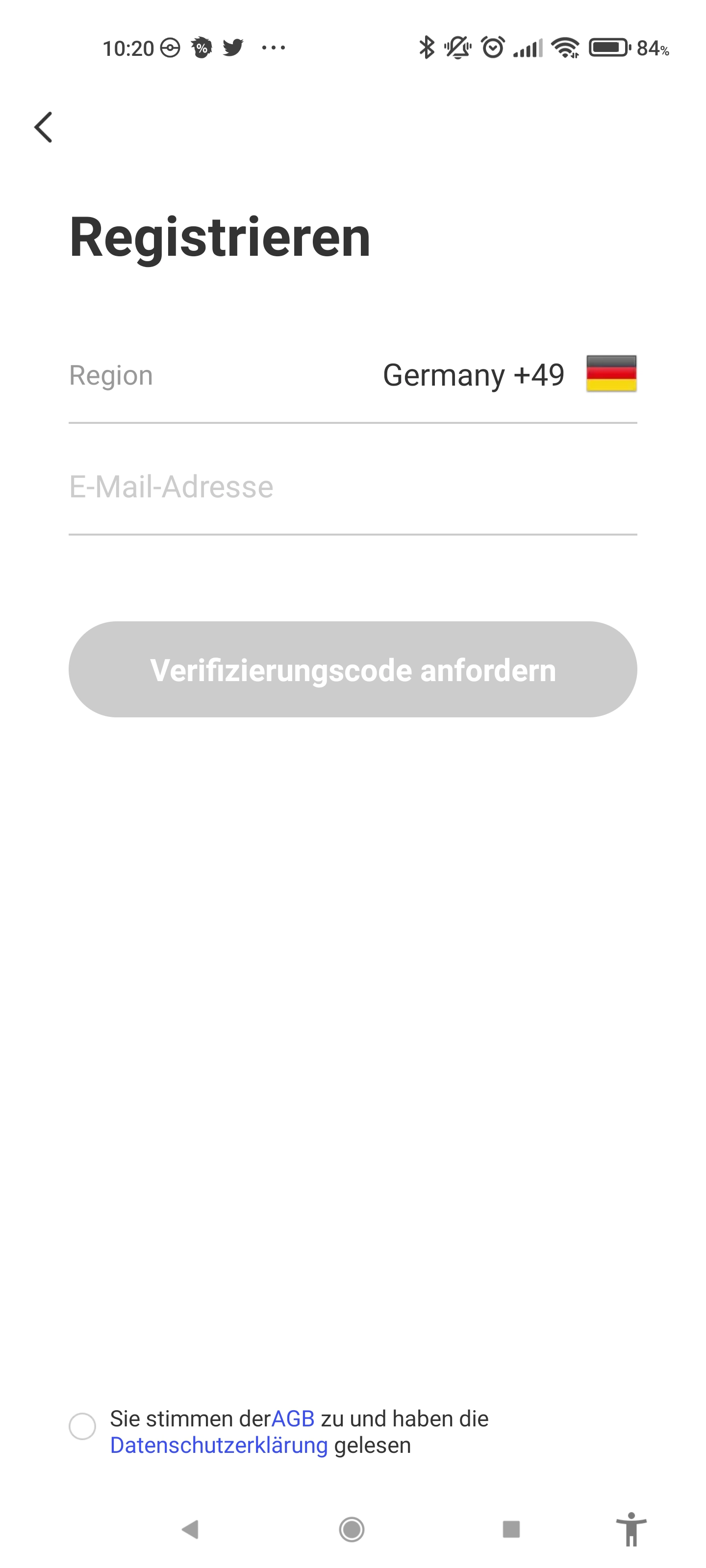Tap Verifizierungscode anfordern button
The width and height of the screenshot is (706, 1568).
coord(352,669)
